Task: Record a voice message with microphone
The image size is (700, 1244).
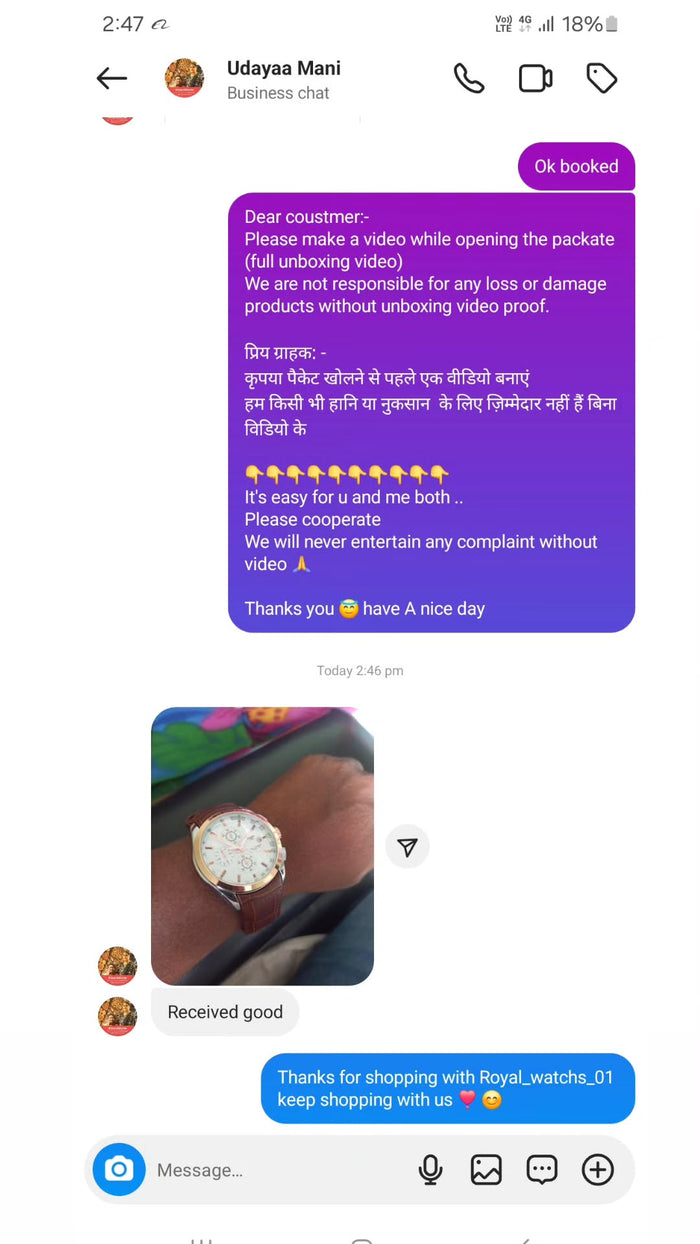Action: point(430,1169)
